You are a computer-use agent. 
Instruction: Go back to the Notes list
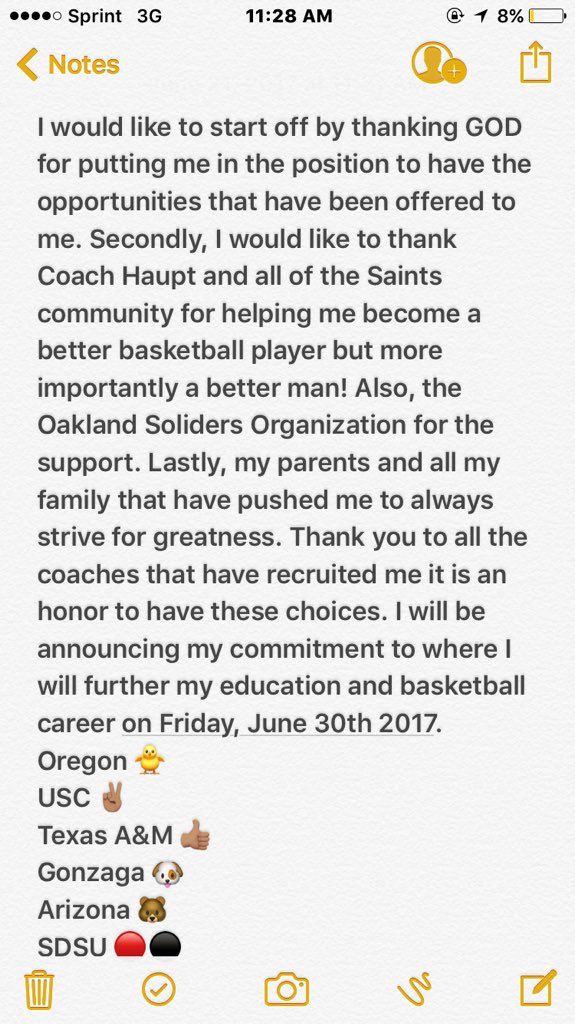click(68, 65)
